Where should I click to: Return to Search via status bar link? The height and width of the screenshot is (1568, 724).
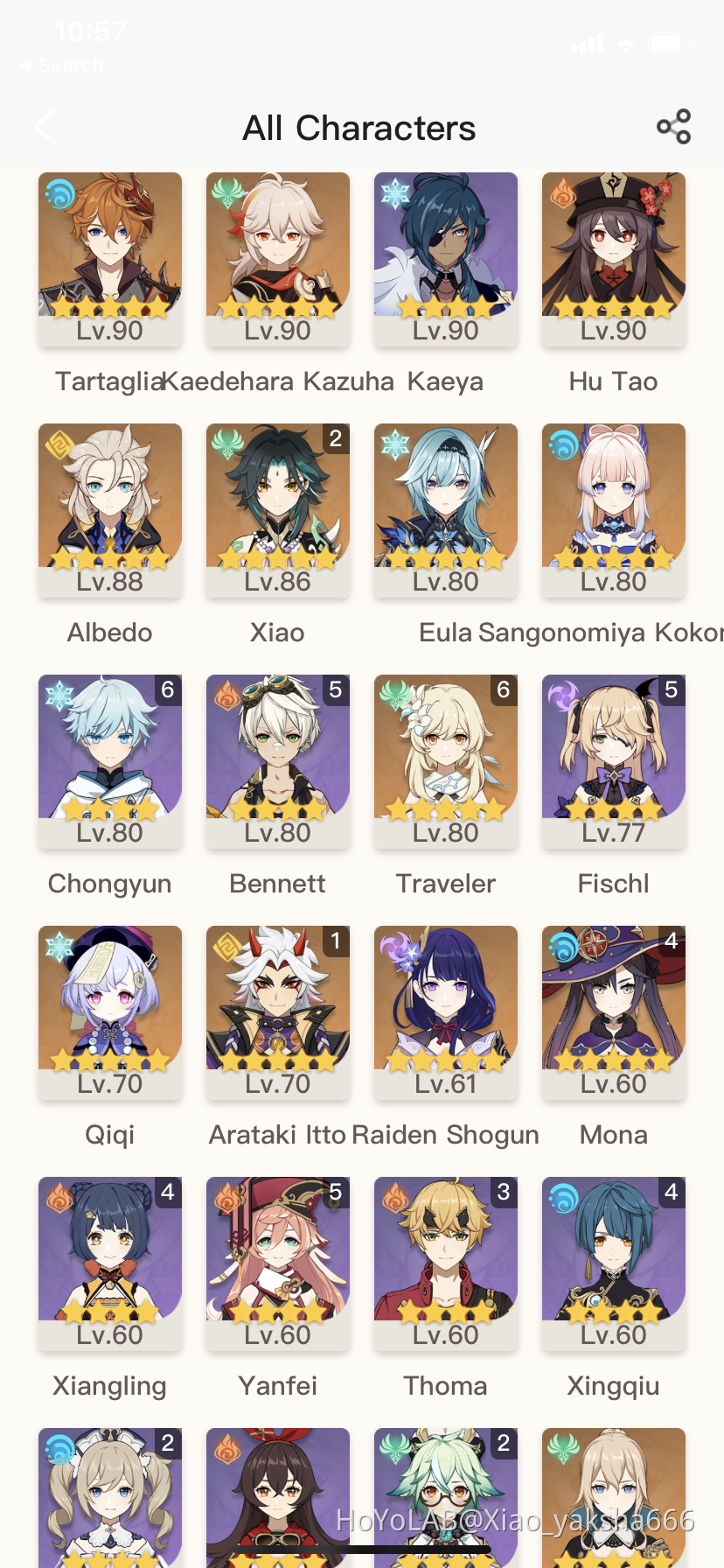61,65
